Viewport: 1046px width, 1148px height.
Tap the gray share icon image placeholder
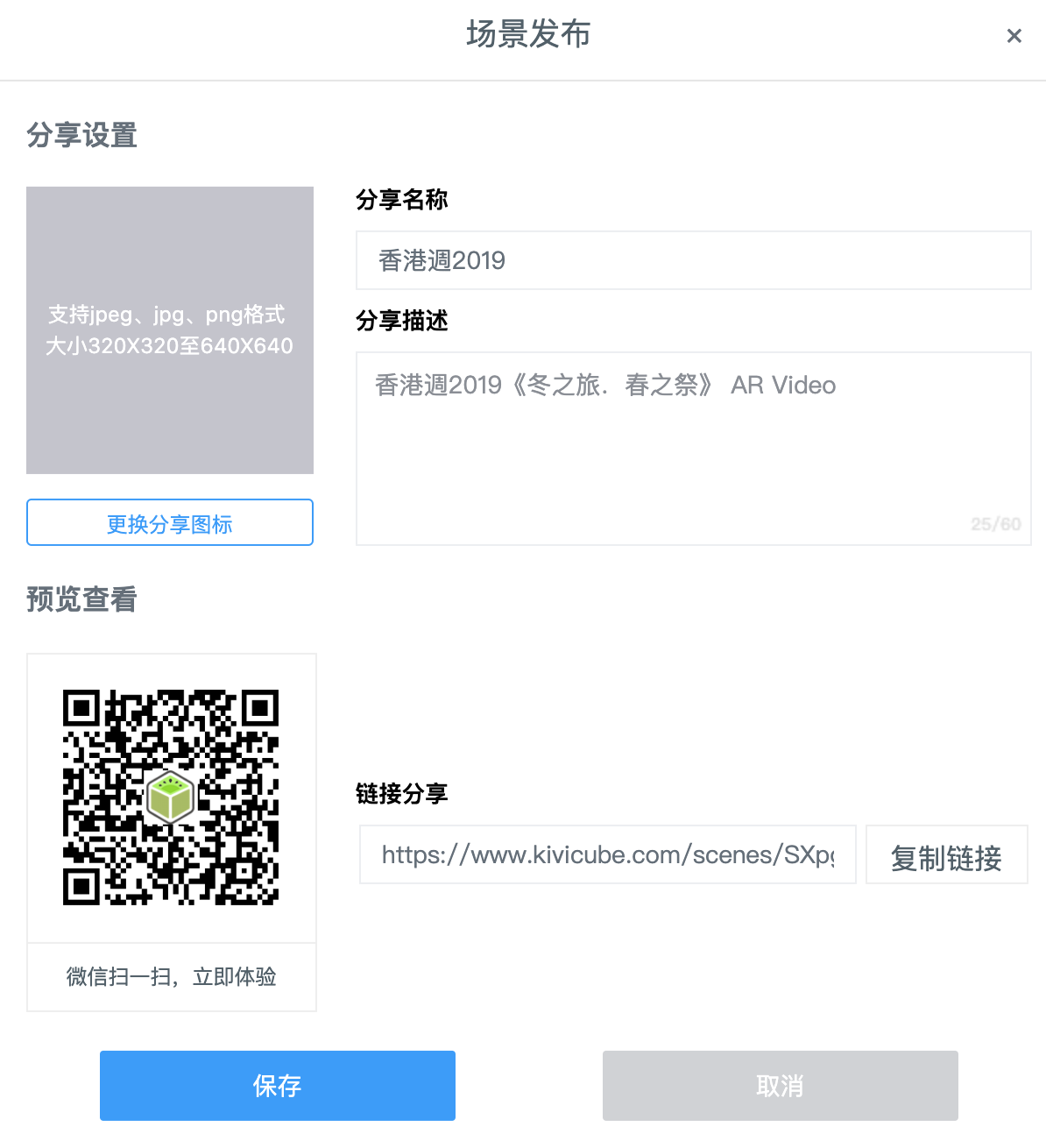(170, 330)
